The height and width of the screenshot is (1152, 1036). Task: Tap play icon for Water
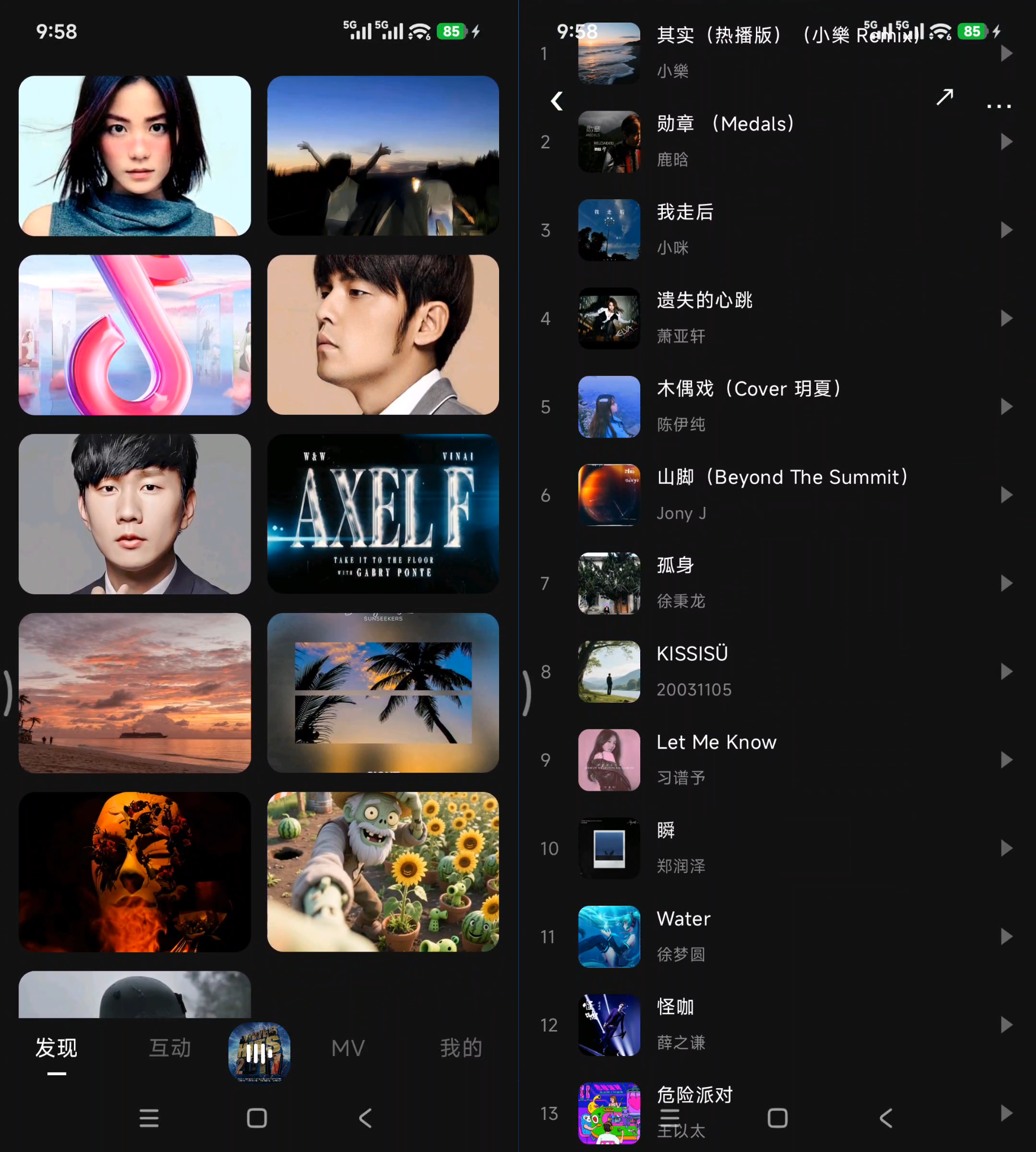click(x=1007, y=936)
